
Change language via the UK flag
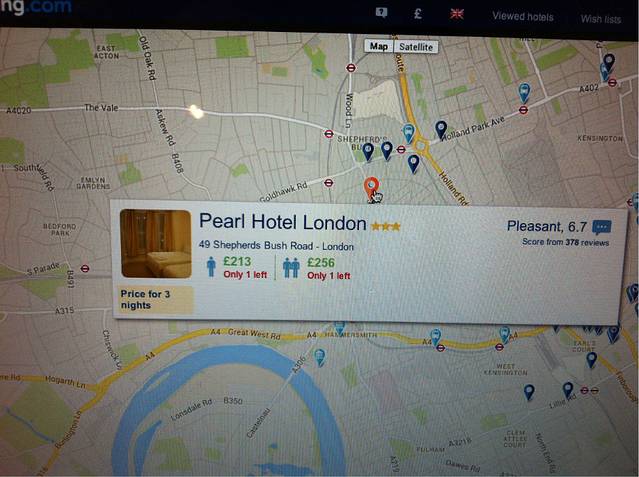coord(458,14)
